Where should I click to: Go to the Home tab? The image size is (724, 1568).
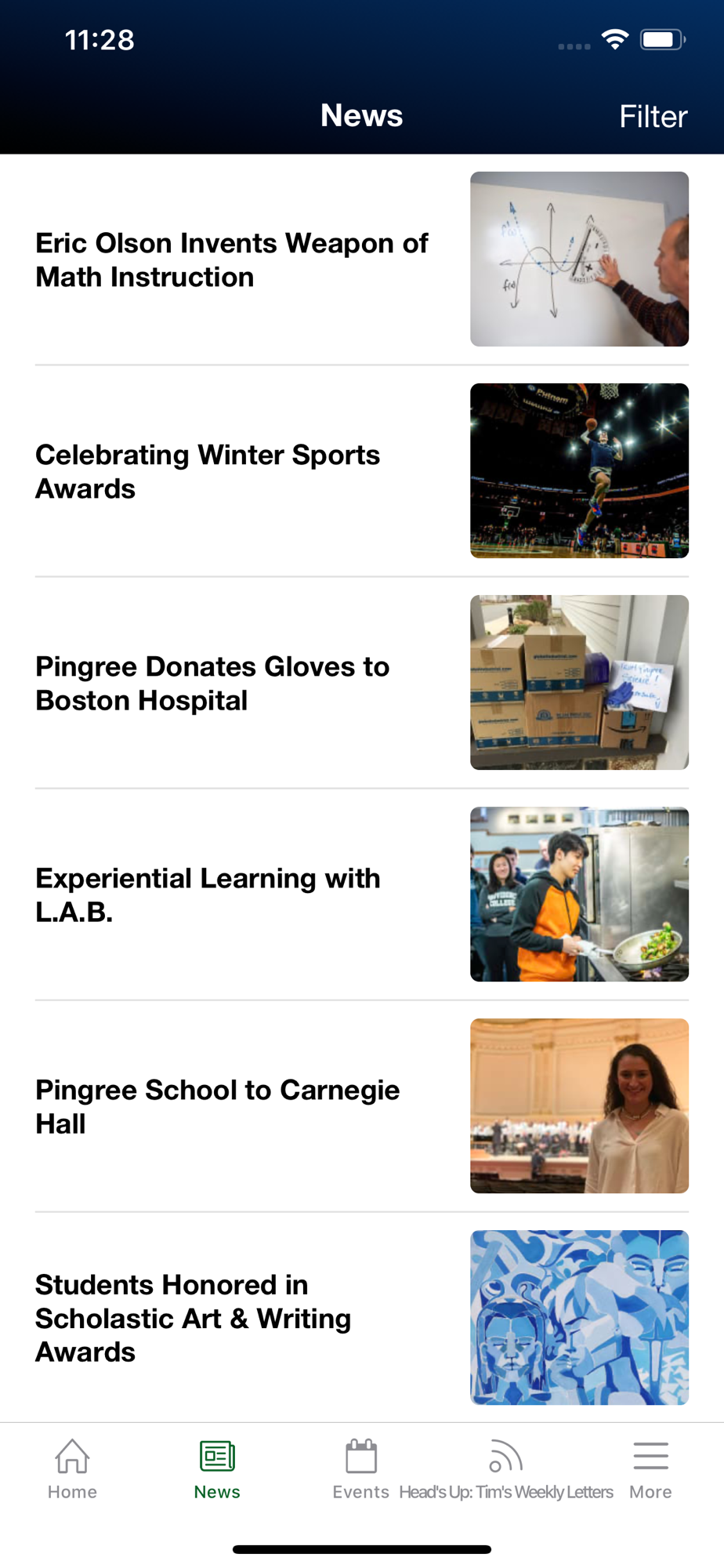[x=72, y=1469]
